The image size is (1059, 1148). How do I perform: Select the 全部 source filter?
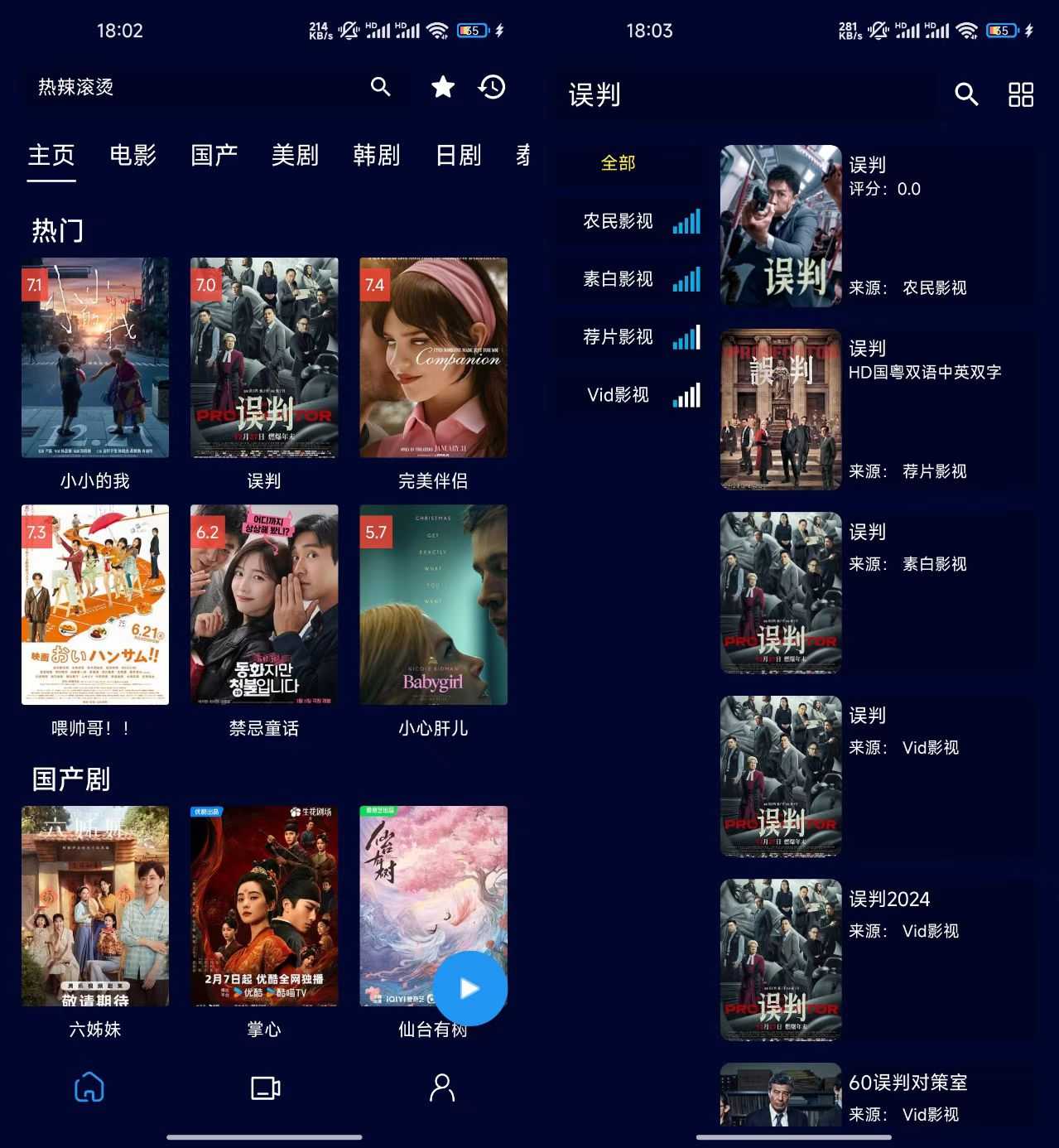(x=618, y=165)
